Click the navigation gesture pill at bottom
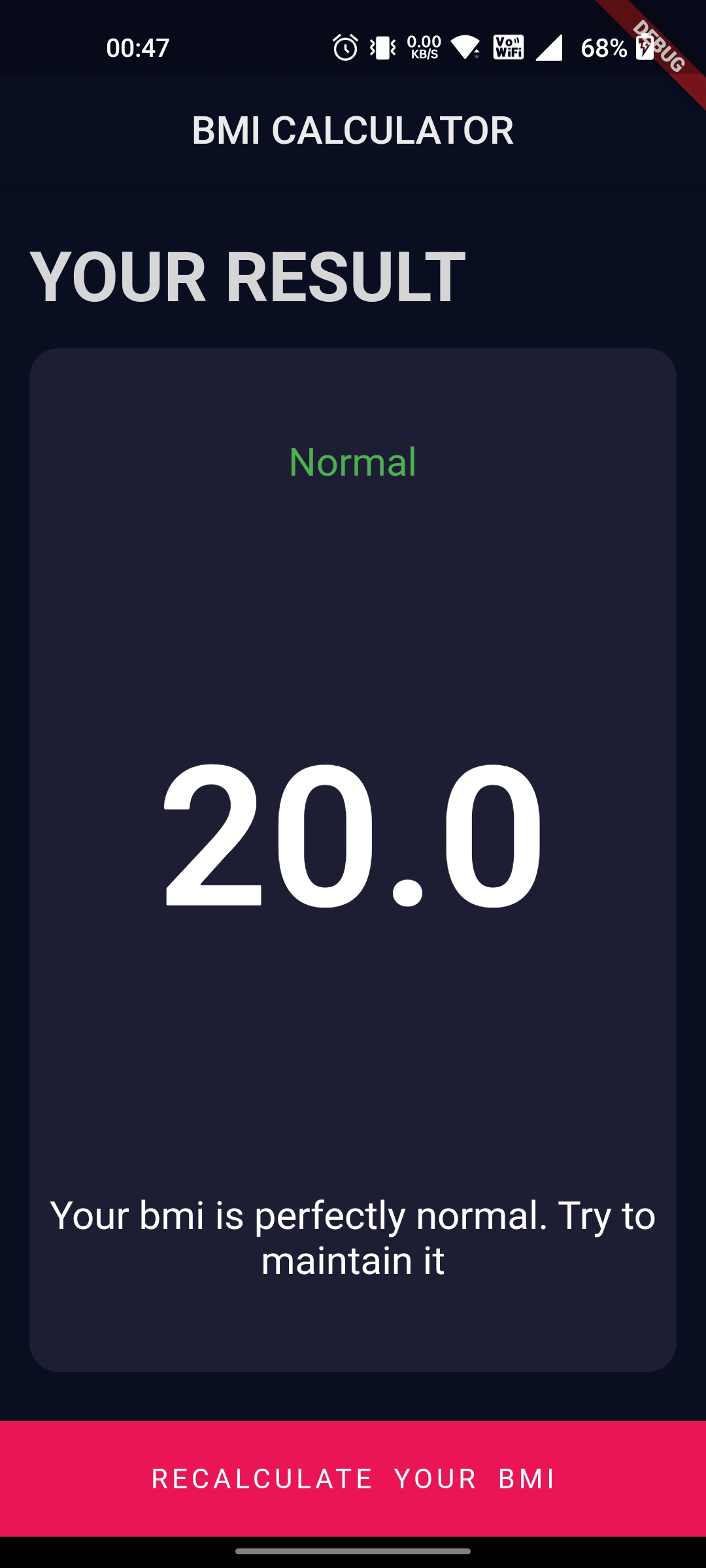Image resolution: width=706 pixels, height=1568 pixels. [x=353, y=1550]
